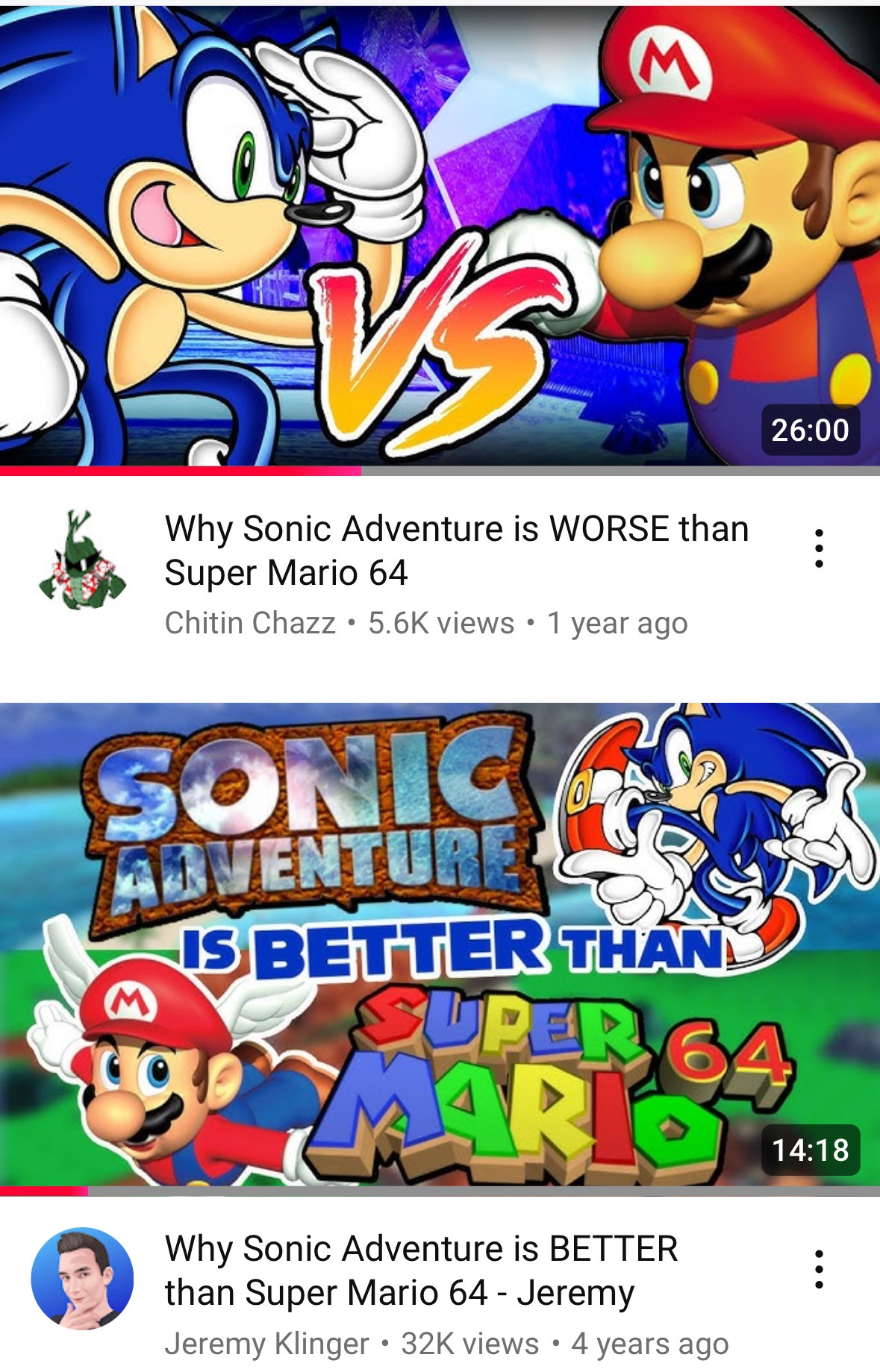The width and height of the screenshot is (880, 1372).
Task: Play the 14:18 Sonic Adventure is Better video
Action: pyautogui.click(x=440, y=944)
